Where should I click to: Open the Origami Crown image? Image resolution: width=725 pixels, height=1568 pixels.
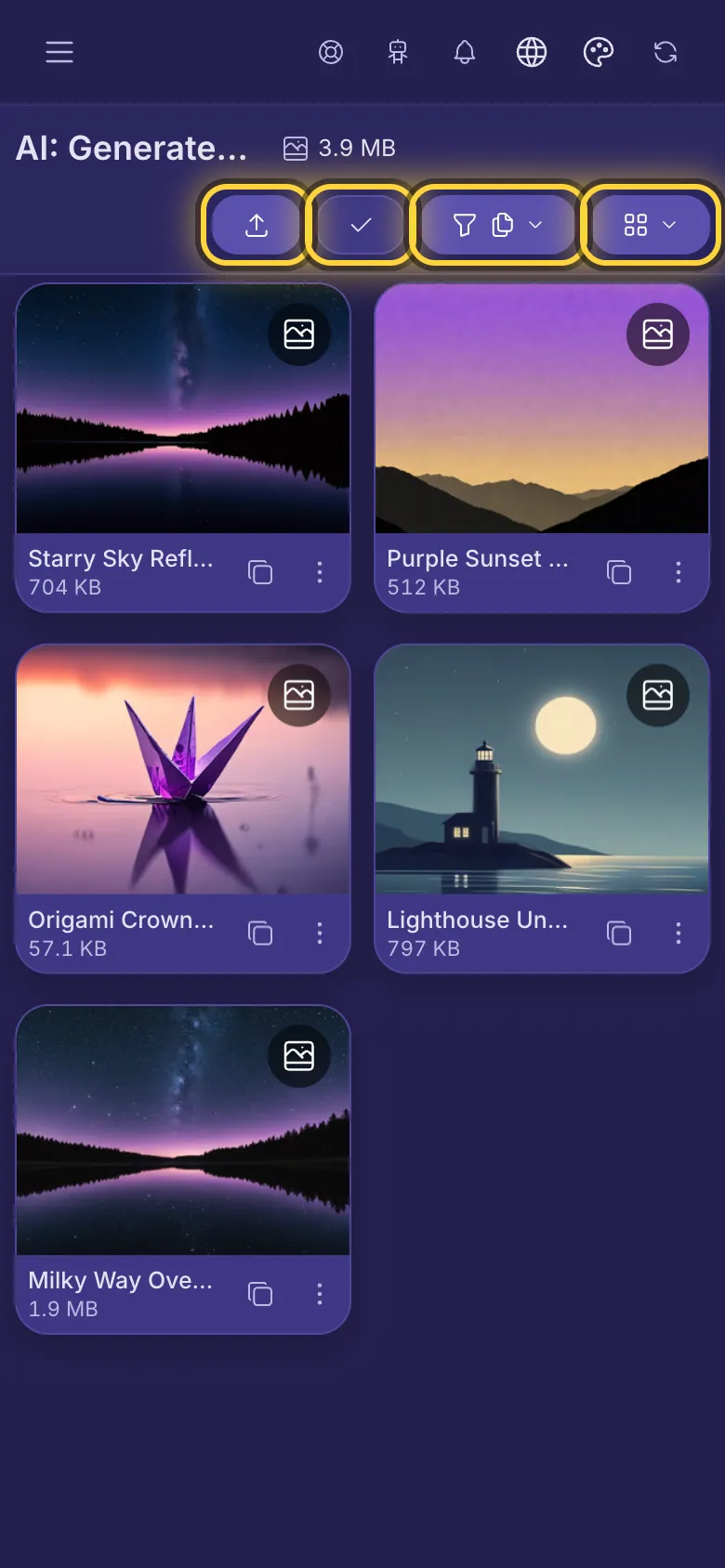click(183, 770)
